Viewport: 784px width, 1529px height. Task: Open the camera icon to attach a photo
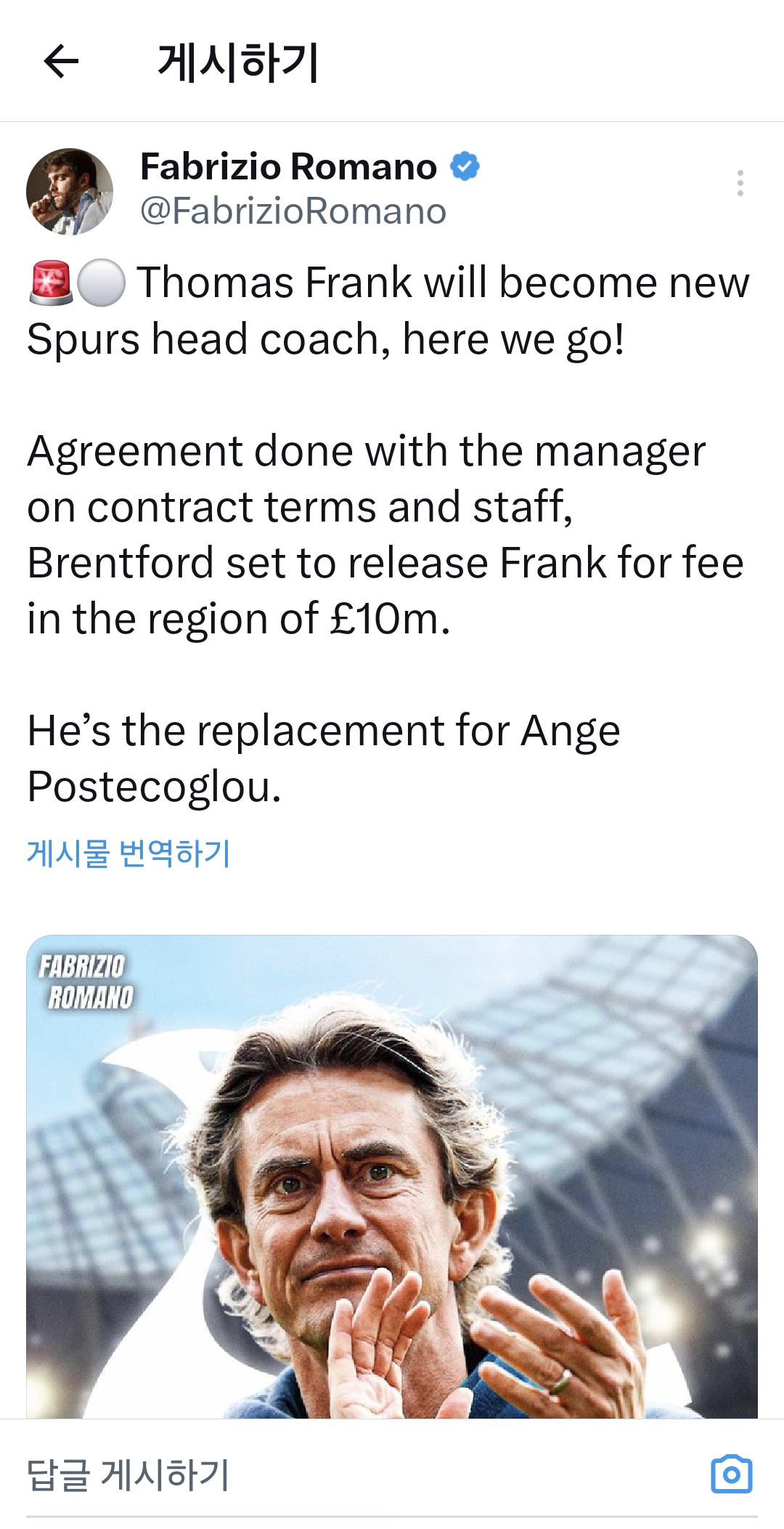tap(731, 1474)
